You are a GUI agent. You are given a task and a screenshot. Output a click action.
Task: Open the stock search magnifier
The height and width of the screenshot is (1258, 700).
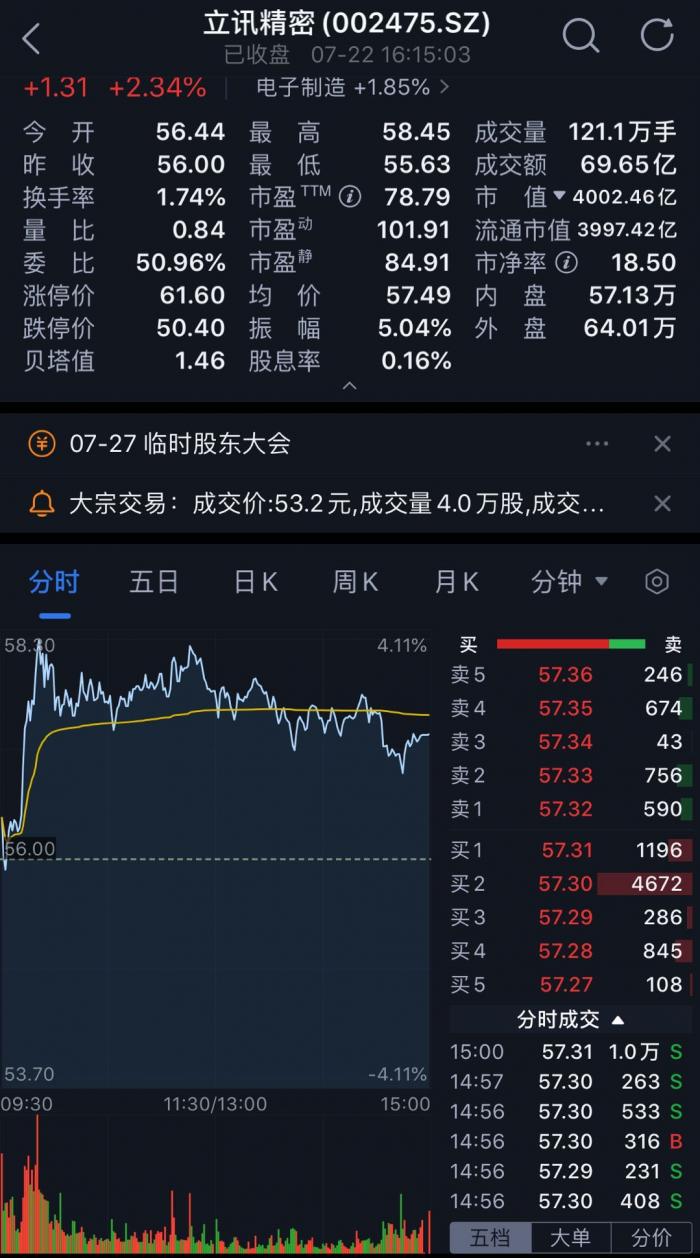tap(580, 37)
